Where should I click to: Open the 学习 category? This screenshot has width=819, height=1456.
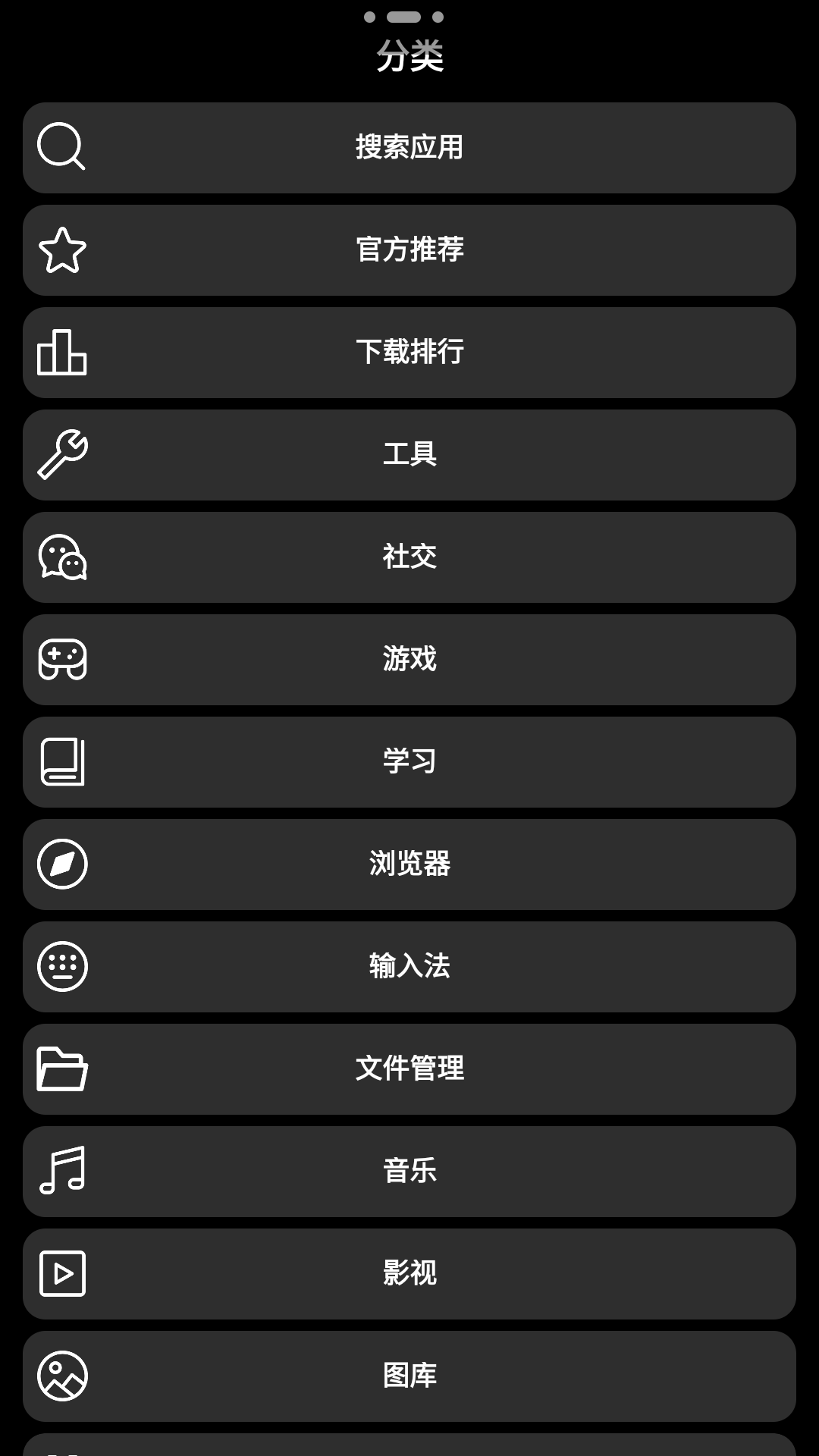click(x=409, y=761)
